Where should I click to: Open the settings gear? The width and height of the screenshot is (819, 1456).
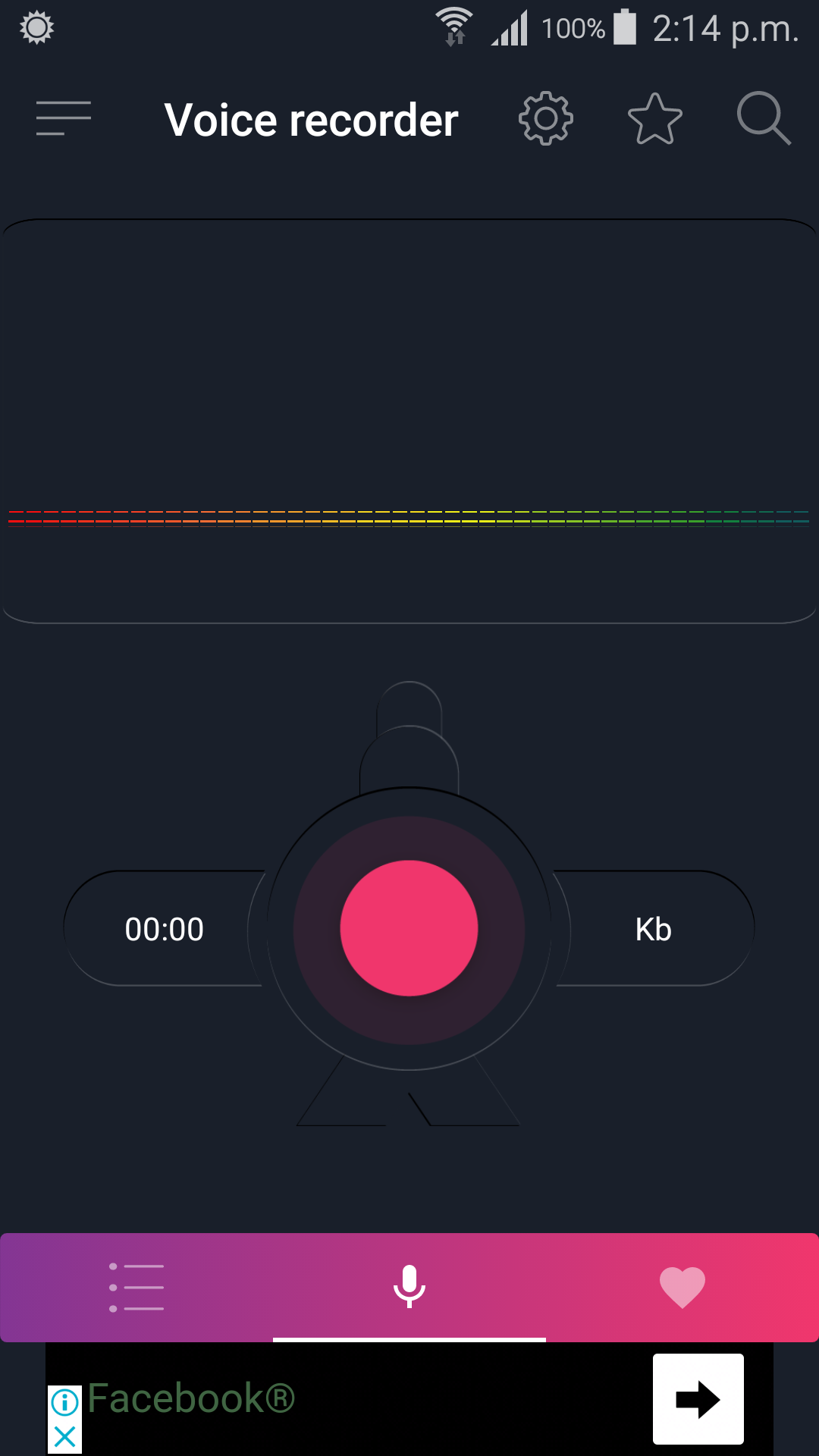point(545,118)
